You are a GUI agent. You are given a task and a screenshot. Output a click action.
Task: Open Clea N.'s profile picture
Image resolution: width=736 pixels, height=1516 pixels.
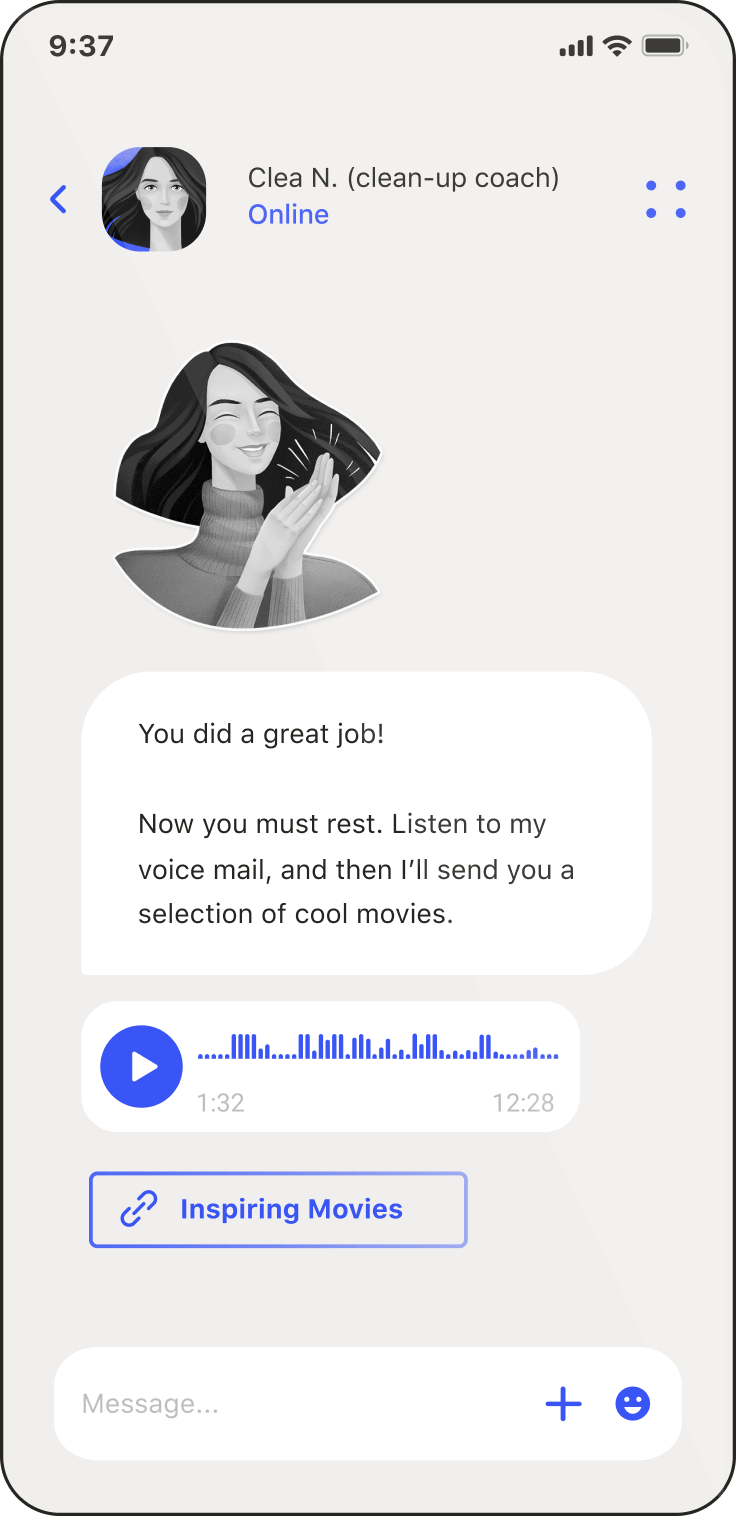click(x=154, y=199)
